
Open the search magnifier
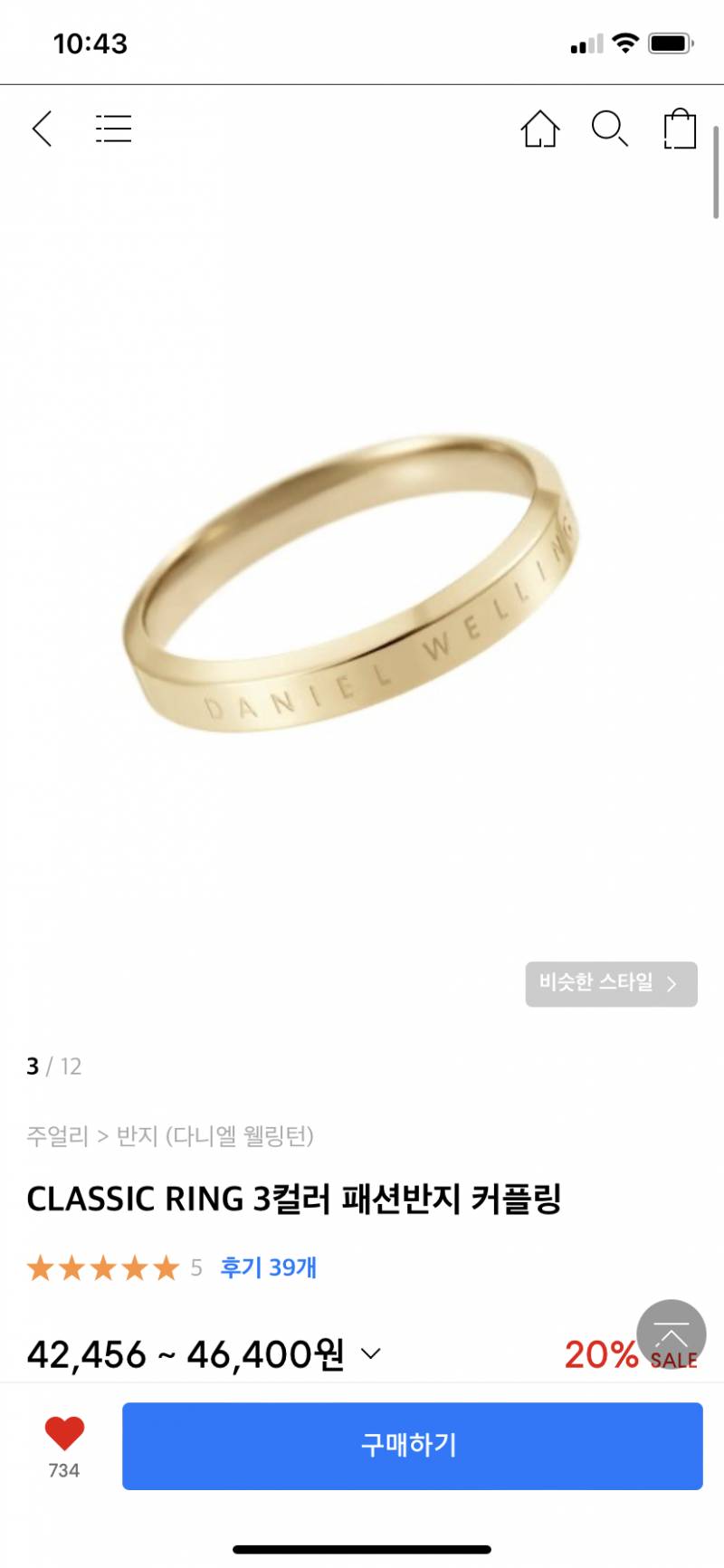609,129
